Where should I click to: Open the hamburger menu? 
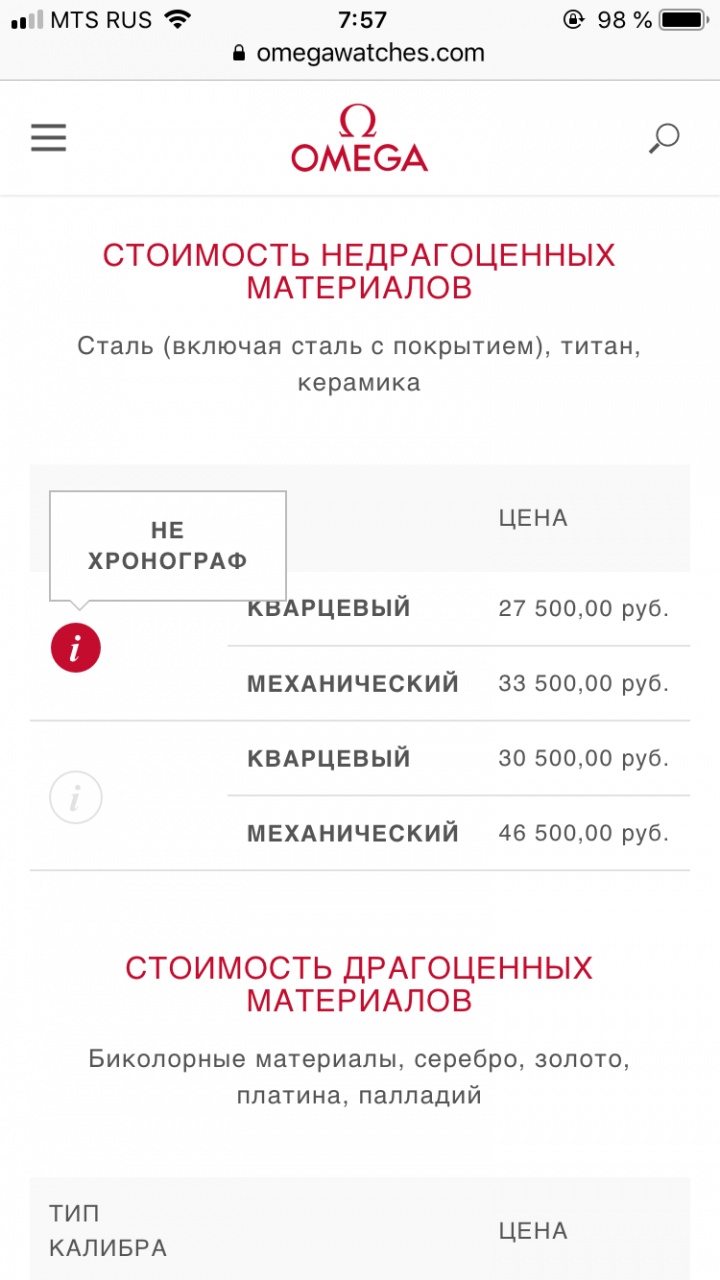click(x=48, y=138)
